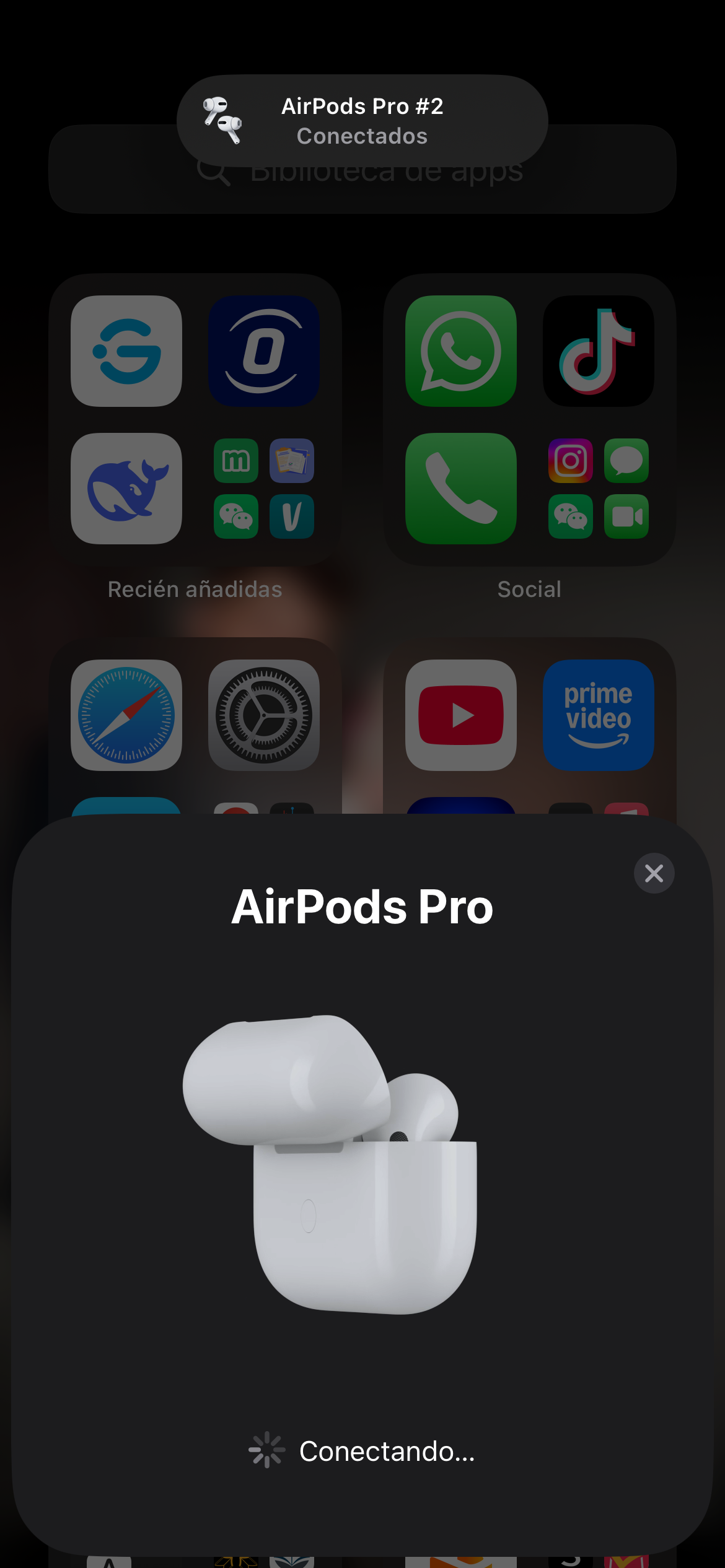Close the AirPods Pro connection card
725x1568 pixels.
654,874
